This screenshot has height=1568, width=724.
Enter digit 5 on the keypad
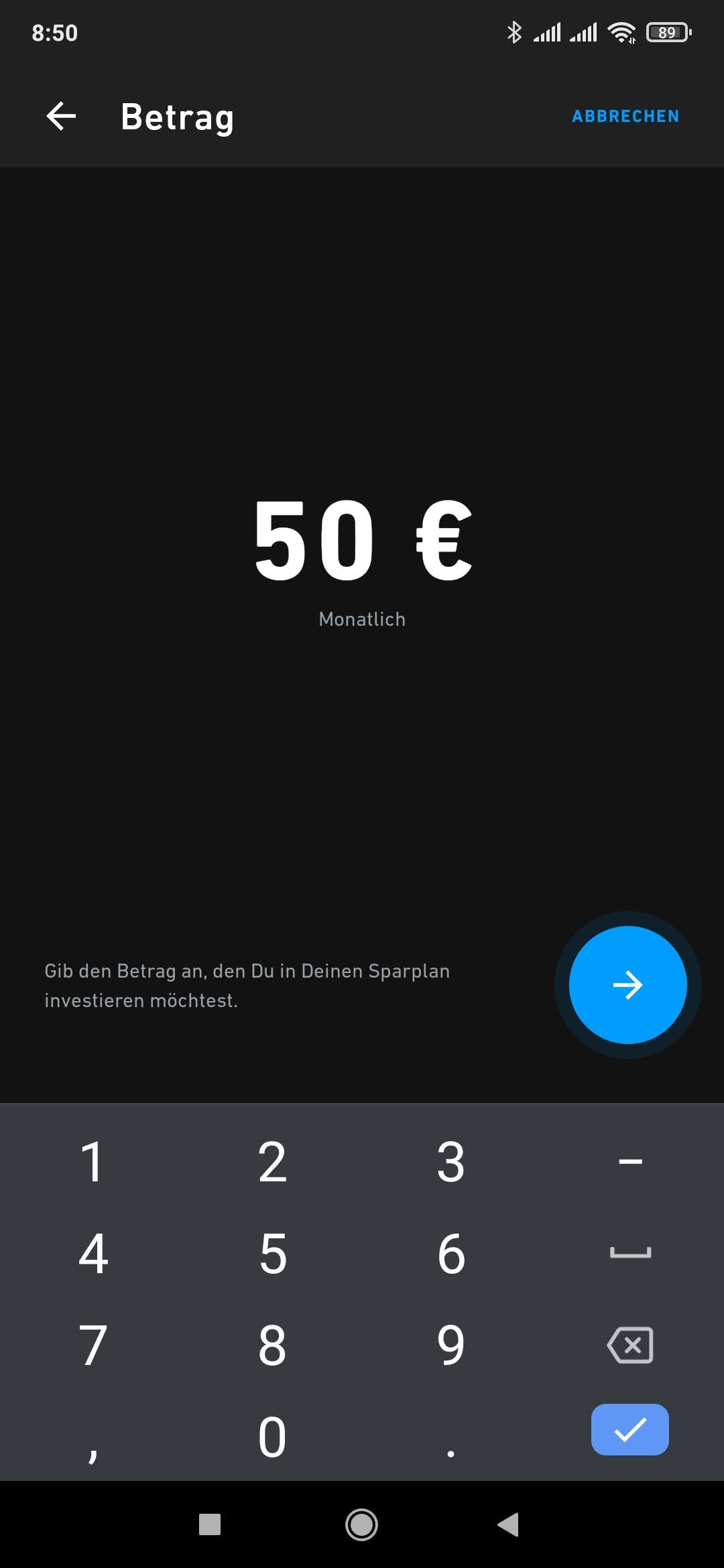(272, 1253)
